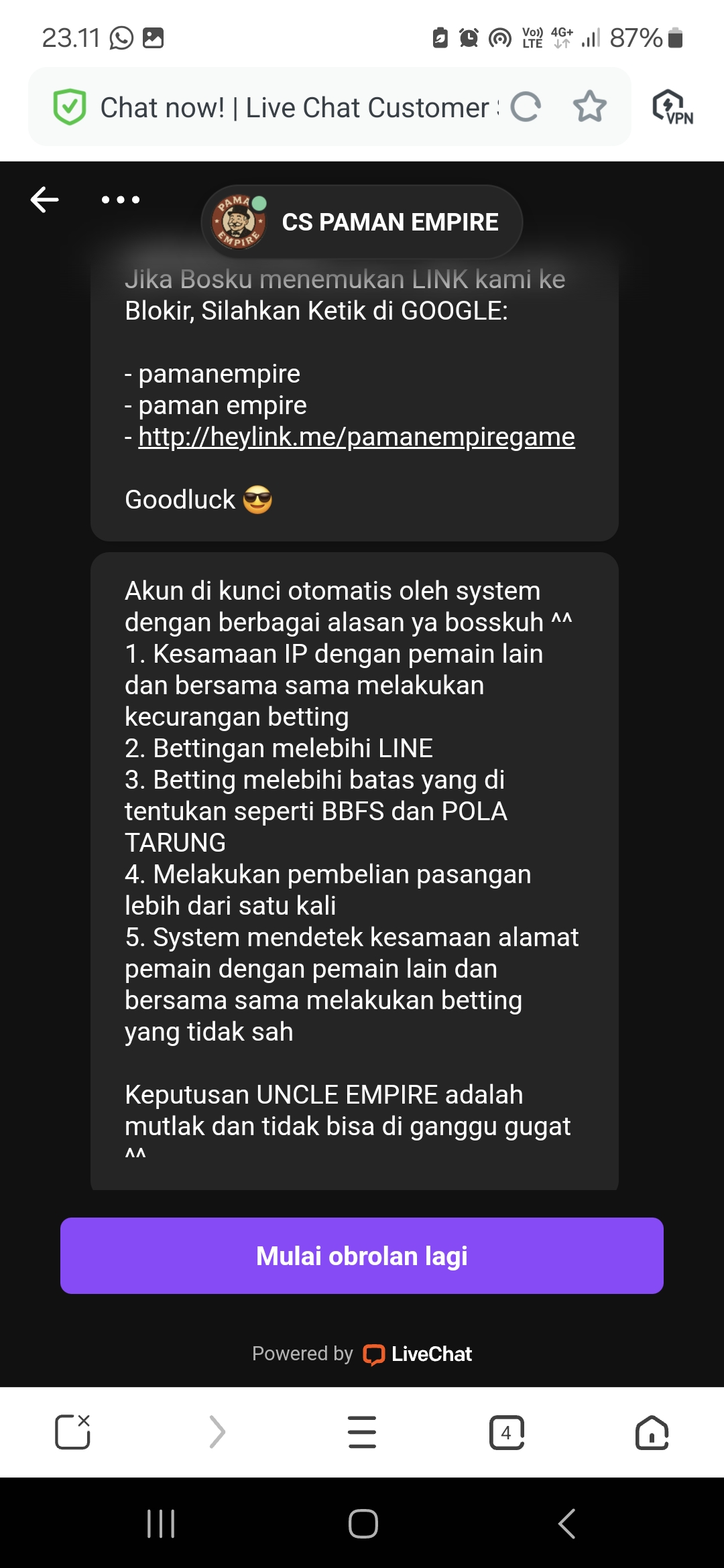Tap the Mulai obrolan lagi button
This screenshot has width=724, height=1568.
point(362,1256)
